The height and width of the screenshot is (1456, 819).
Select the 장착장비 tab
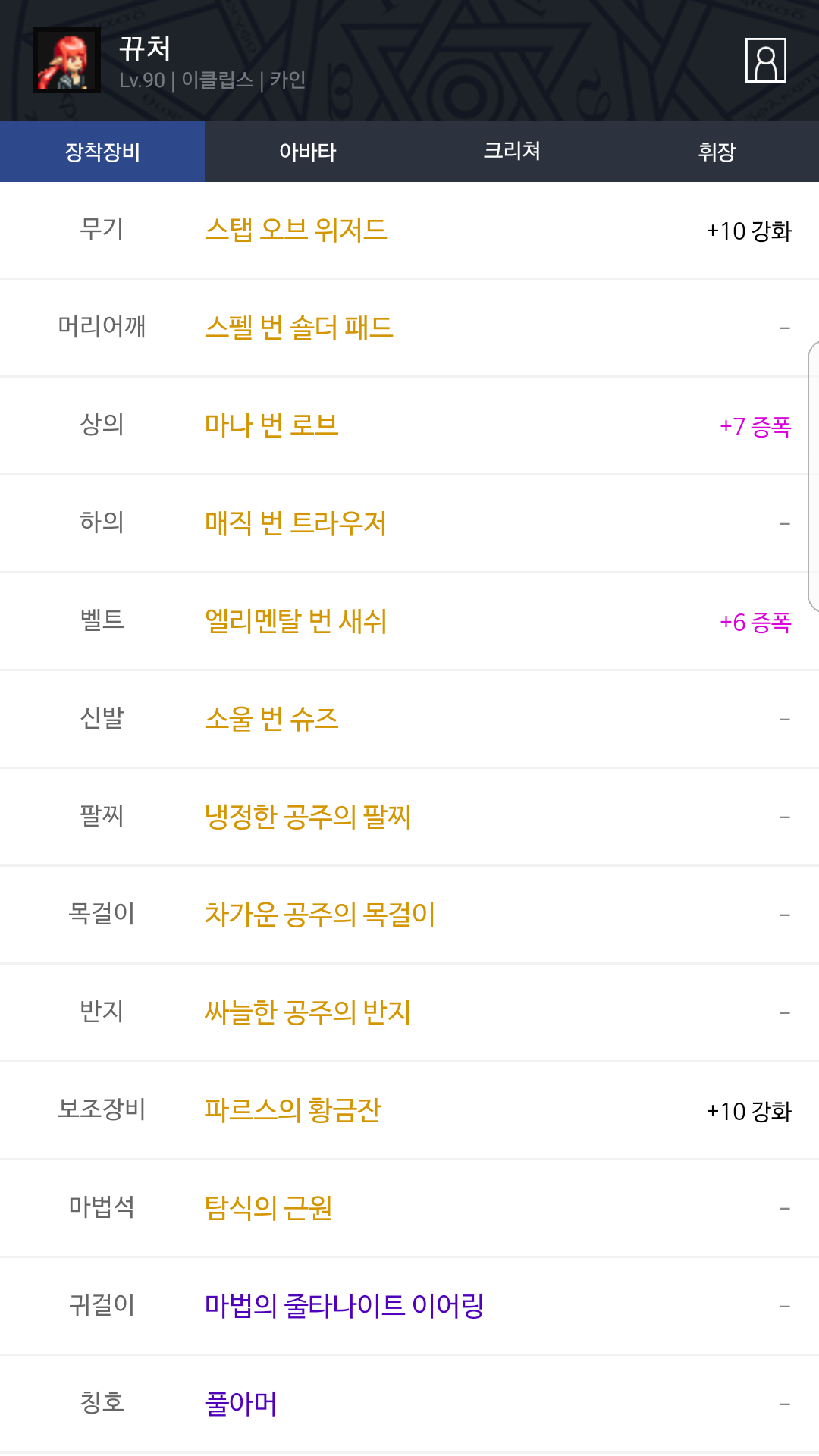pyautogui.click(x=102, y=152)
